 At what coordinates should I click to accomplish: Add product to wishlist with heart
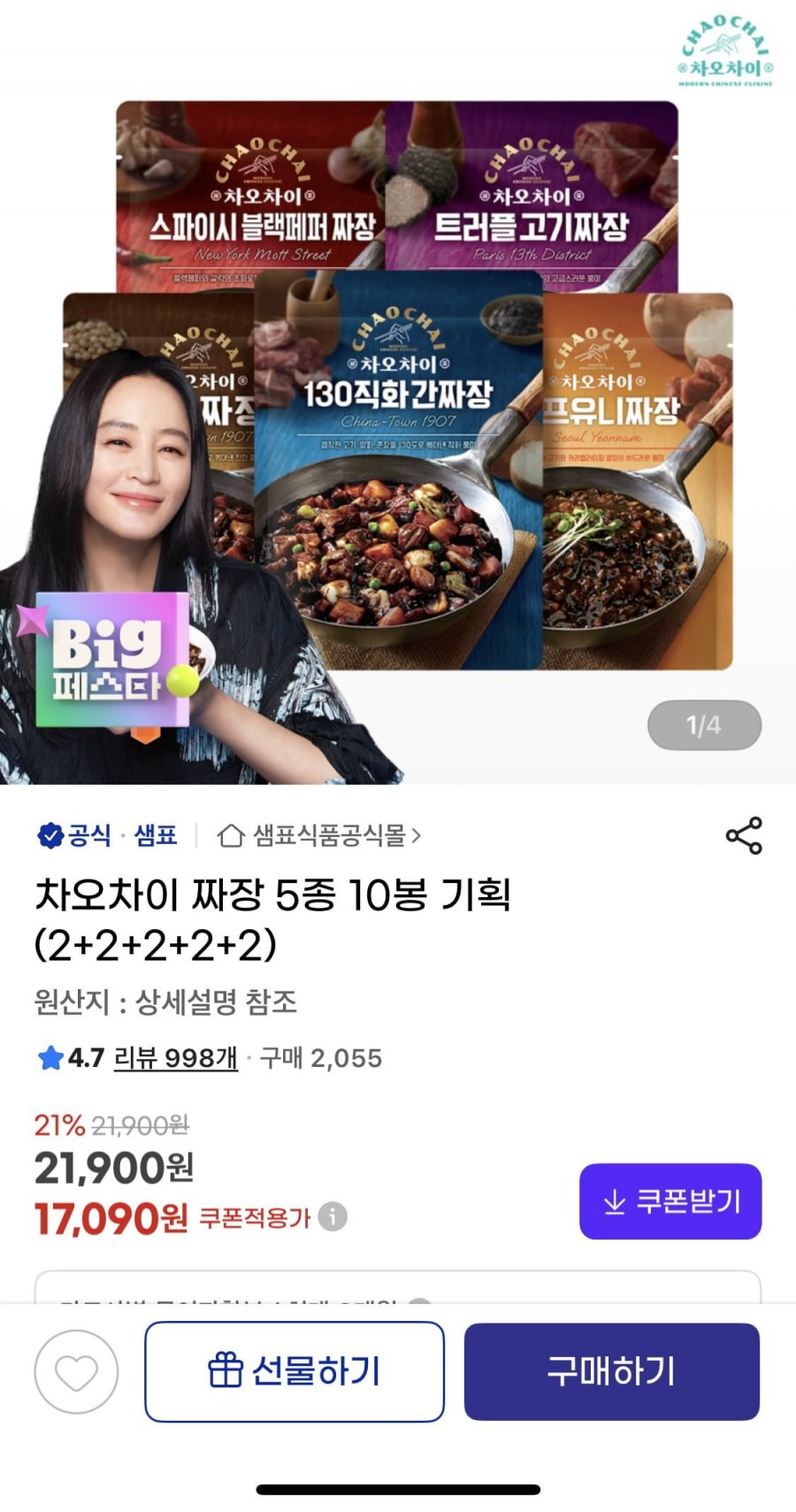point(76,1371)
